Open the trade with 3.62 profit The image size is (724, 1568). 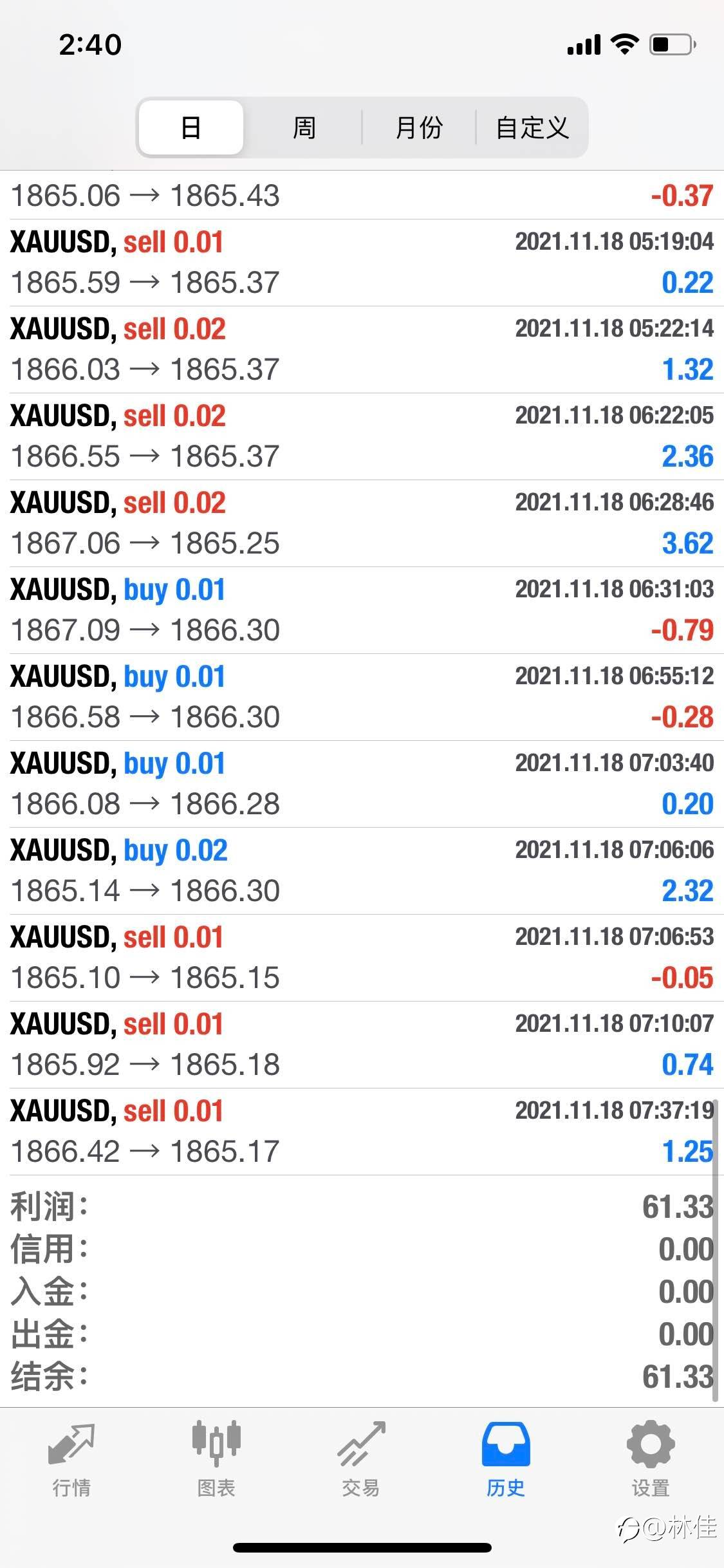coord(362,523)
